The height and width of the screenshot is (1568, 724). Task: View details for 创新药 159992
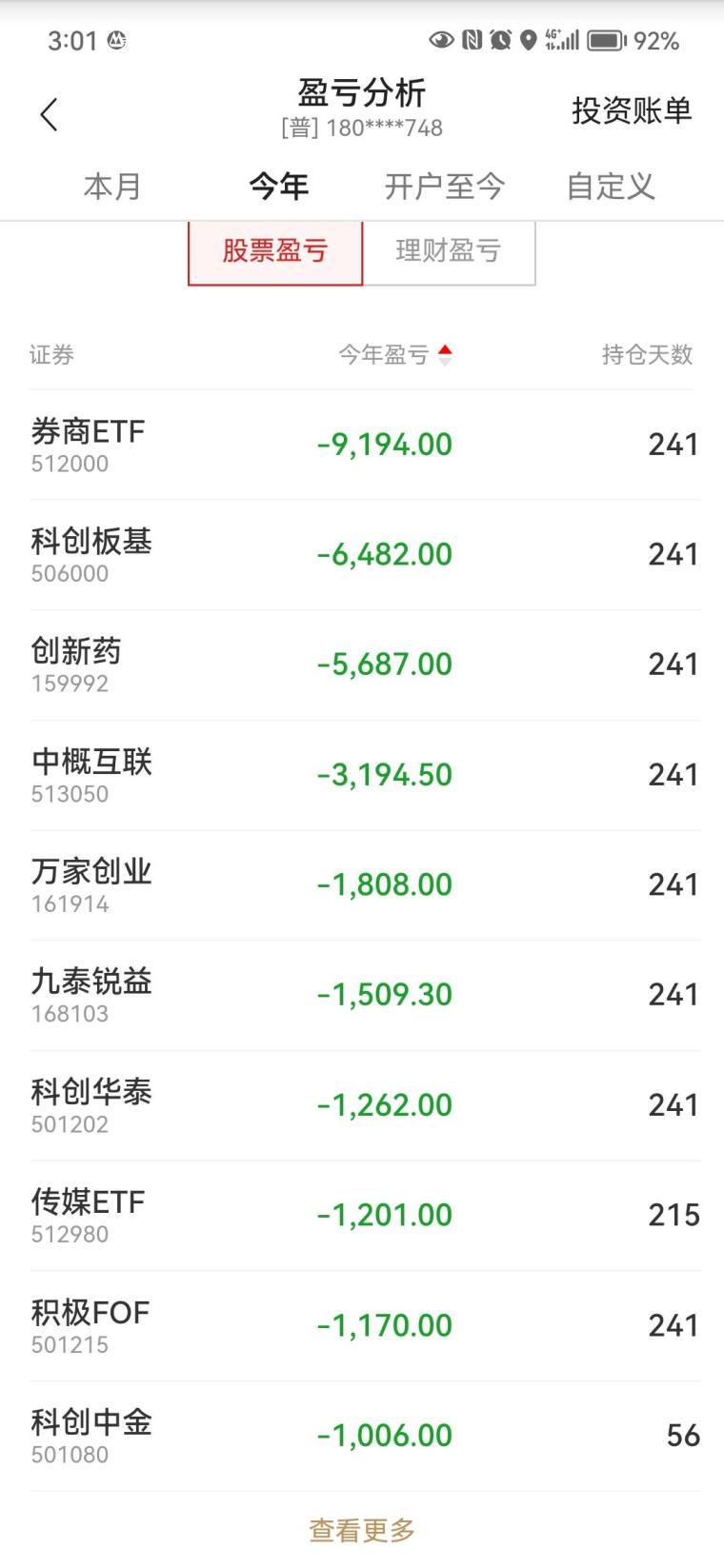click(x=362, y=665)
